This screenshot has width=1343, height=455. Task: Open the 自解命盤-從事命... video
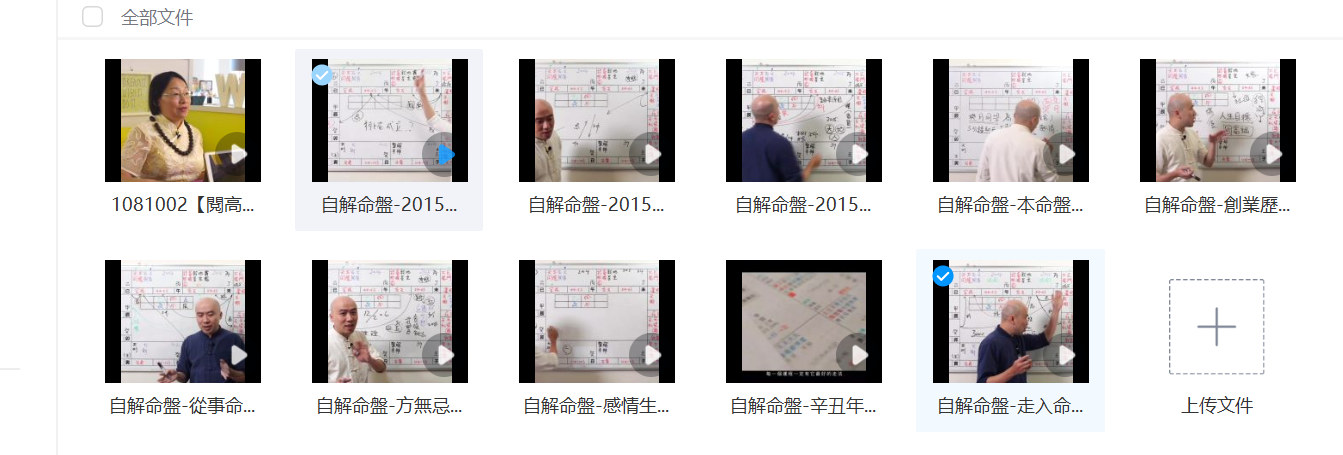pyautogui.click(x=182, y=321)
